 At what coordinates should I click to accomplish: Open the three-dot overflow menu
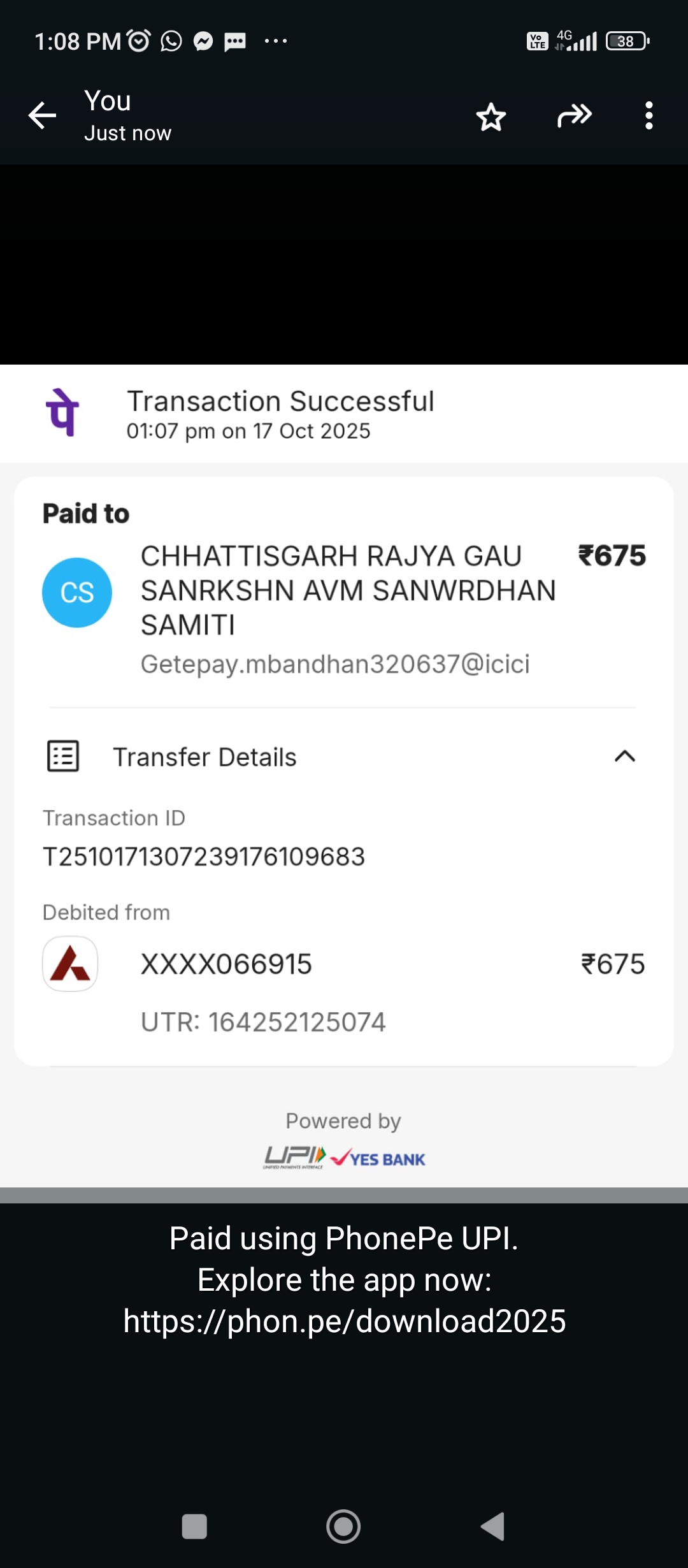click(649, 116)
